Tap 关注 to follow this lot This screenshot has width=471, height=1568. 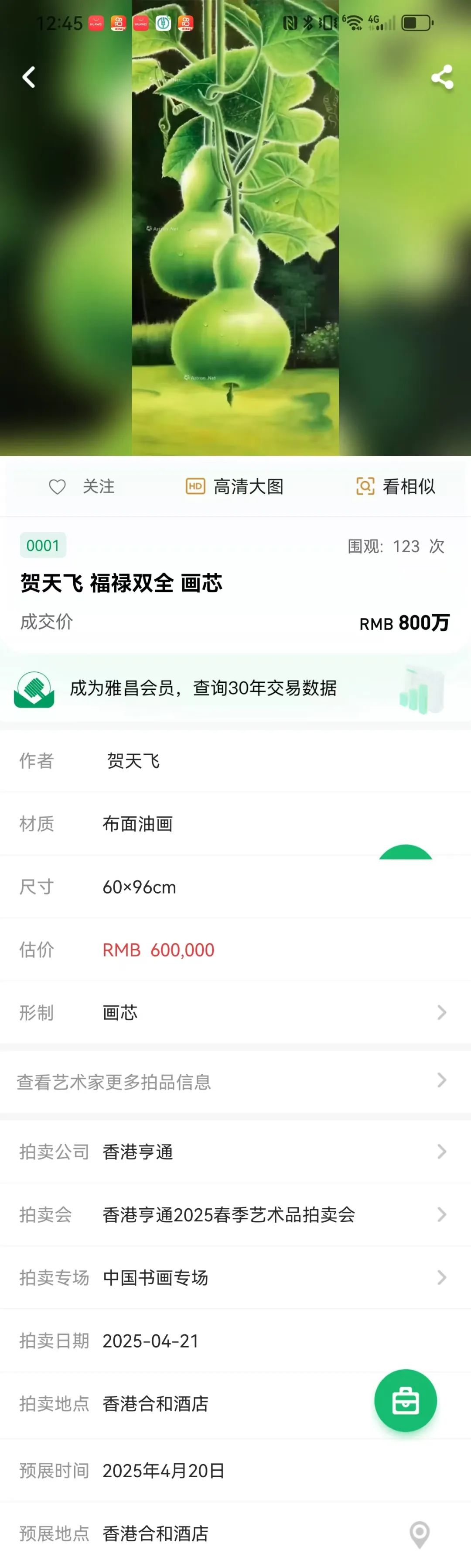tap(82, 486)
